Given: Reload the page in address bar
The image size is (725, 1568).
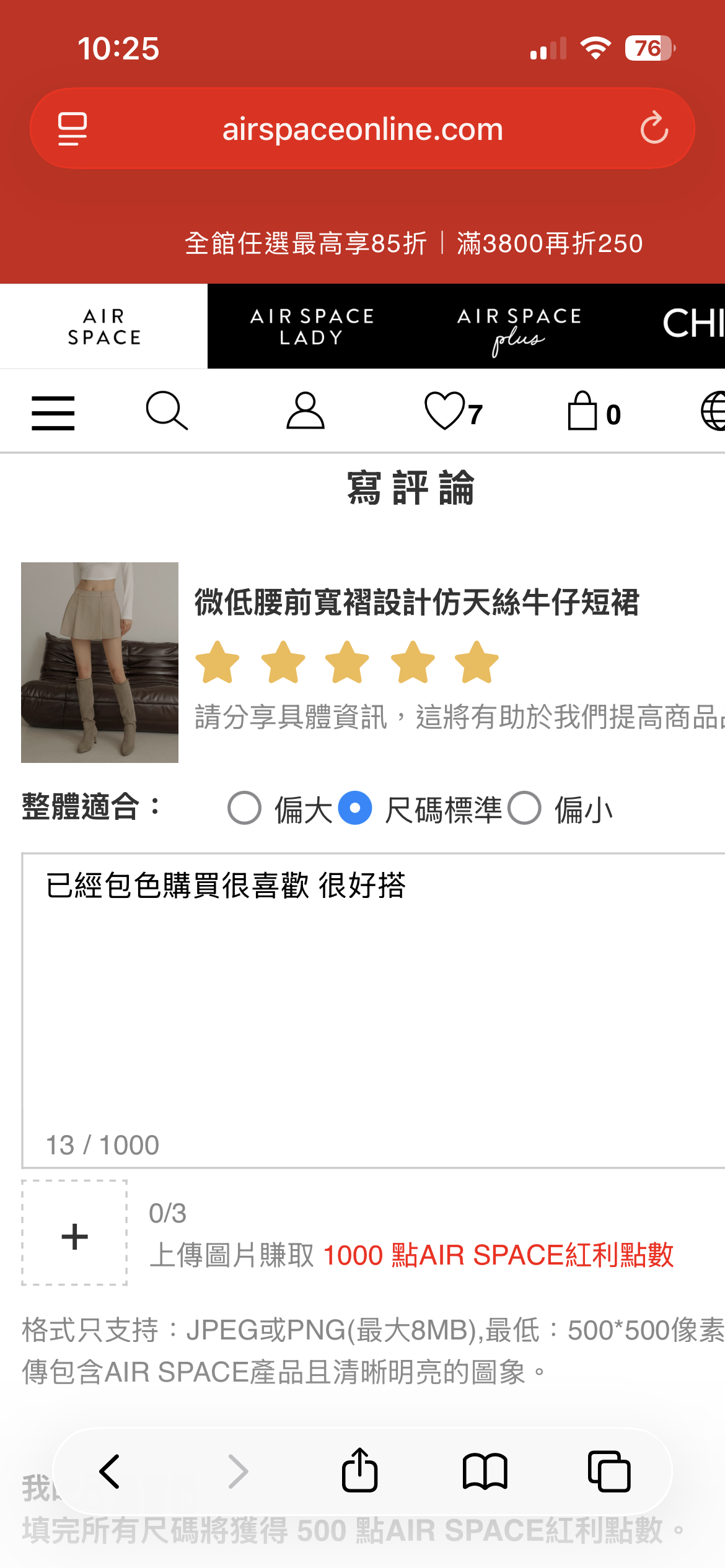Looking at the screenshot, I should [x=654, y=129].
